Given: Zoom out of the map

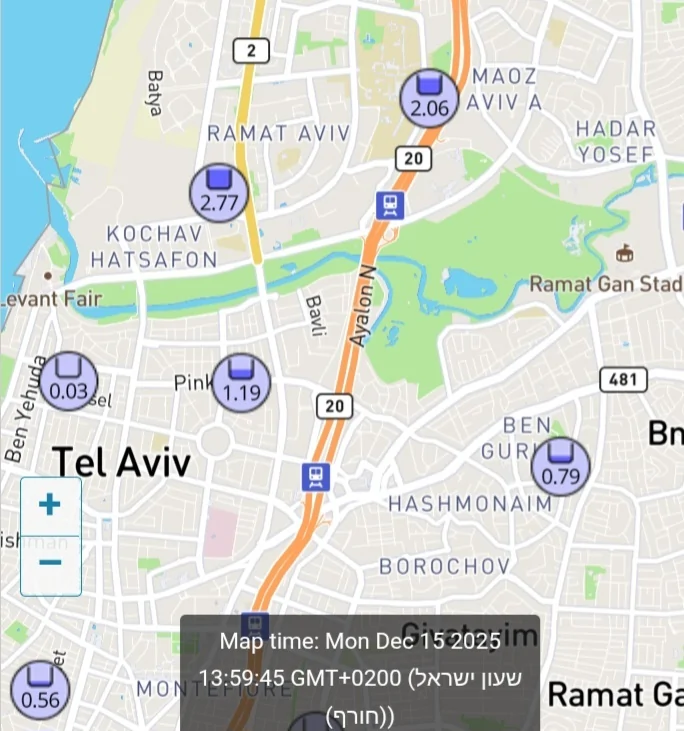Looking at the screenshot, I should pos(50,563).
